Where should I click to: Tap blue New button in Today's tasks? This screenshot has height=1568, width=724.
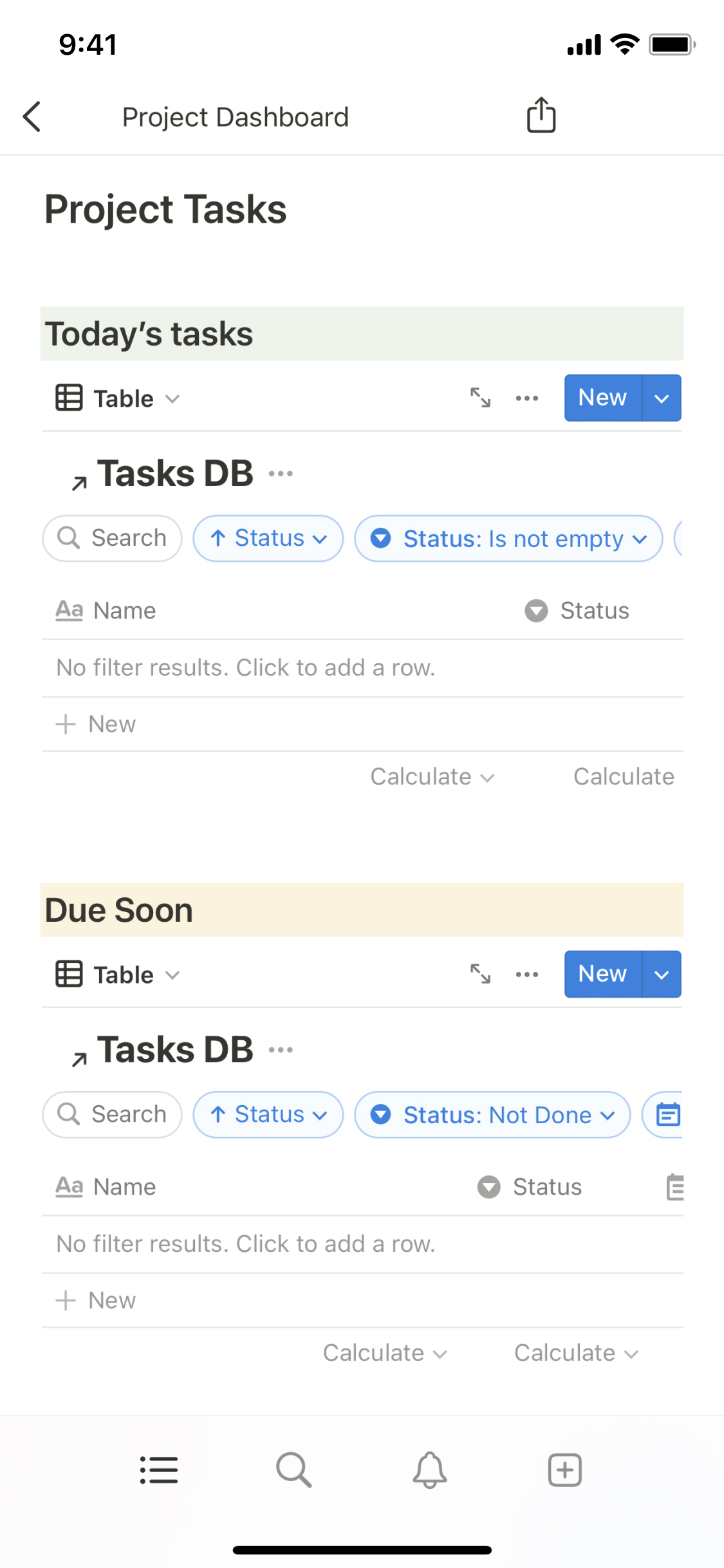click(602, 398)
